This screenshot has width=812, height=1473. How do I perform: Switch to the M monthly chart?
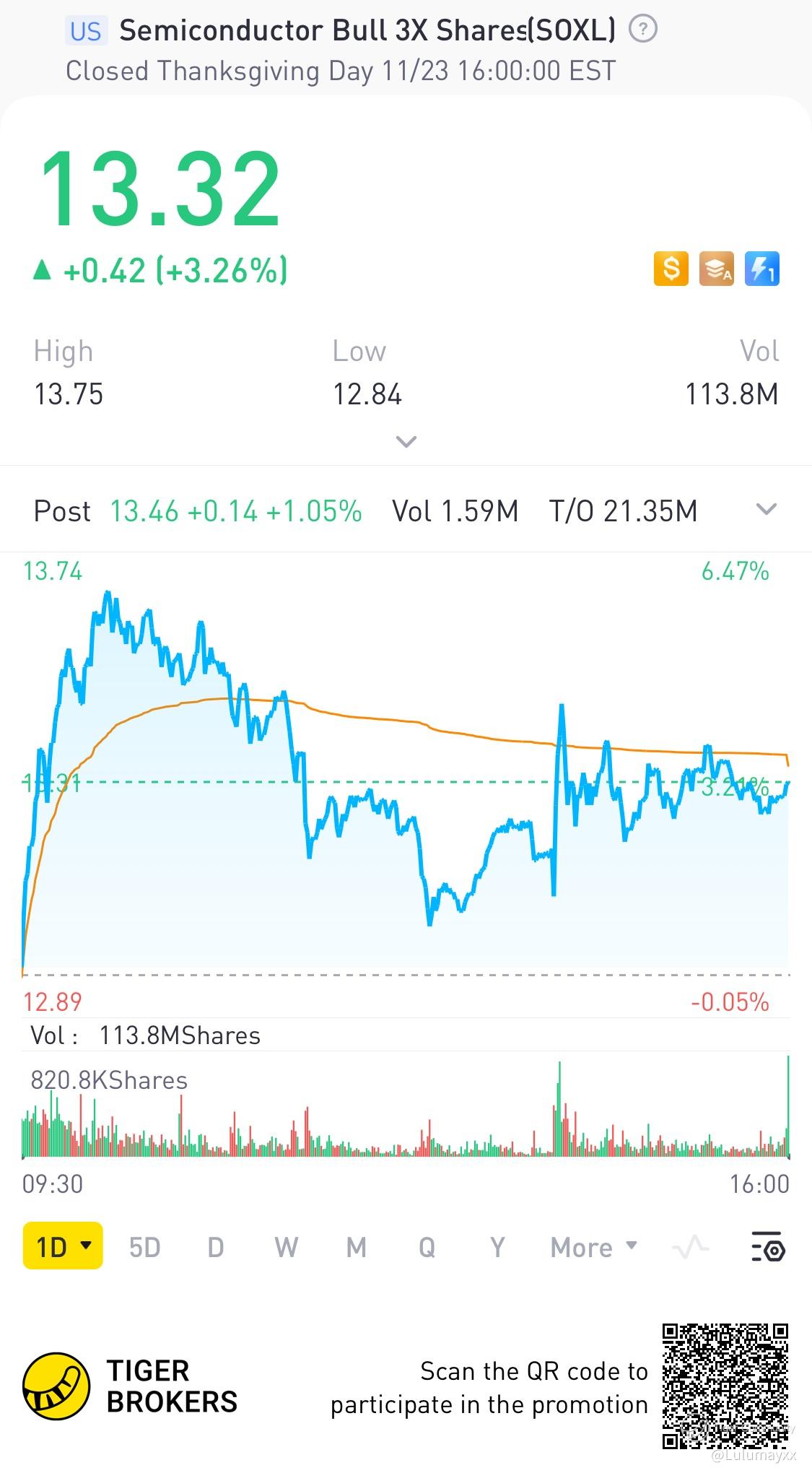click(356, 1247)
